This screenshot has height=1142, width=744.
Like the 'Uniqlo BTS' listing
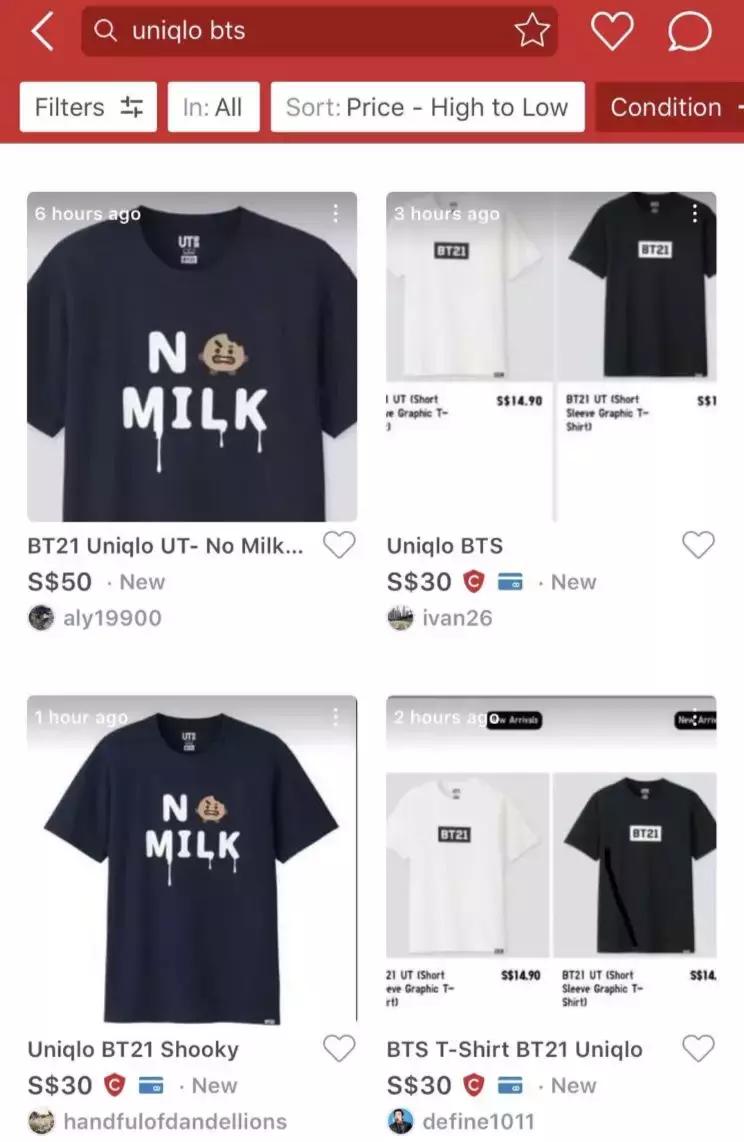click(x=698, y=546)
